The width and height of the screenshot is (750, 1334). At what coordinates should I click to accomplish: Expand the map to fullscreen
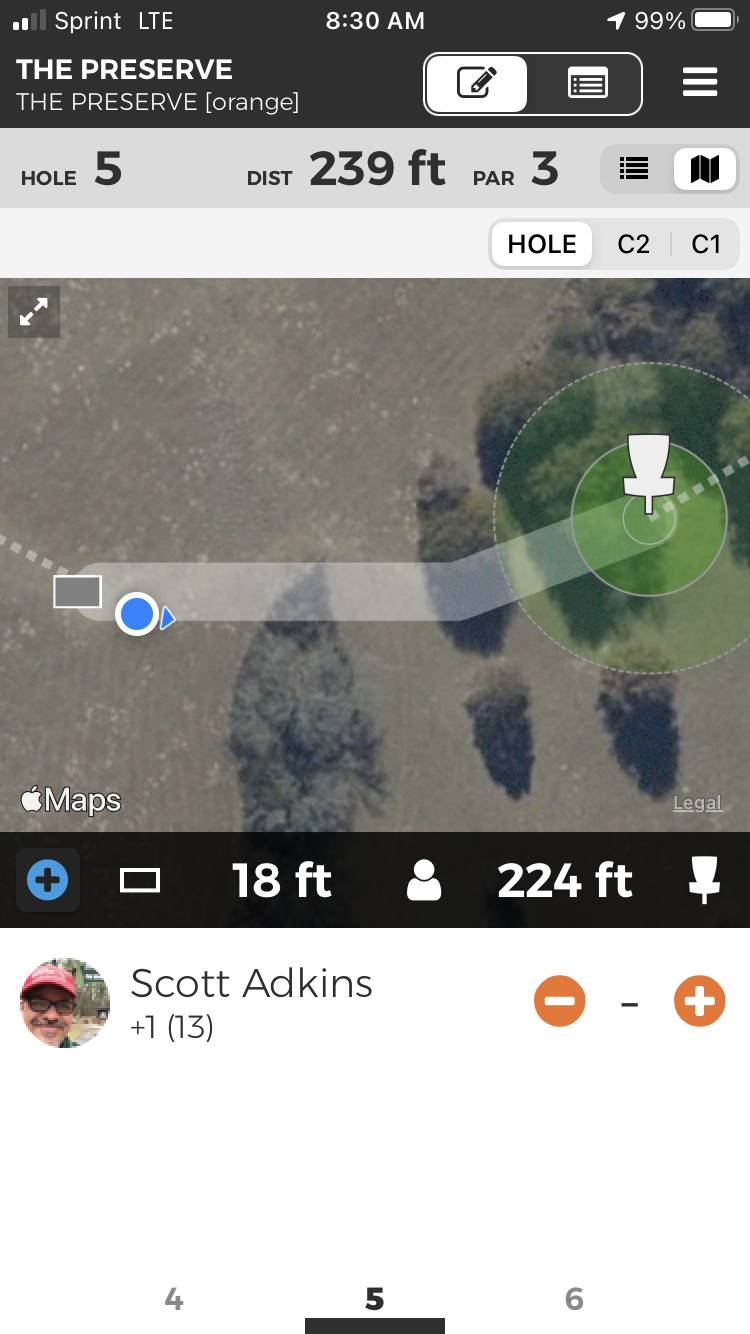point(34,312)
